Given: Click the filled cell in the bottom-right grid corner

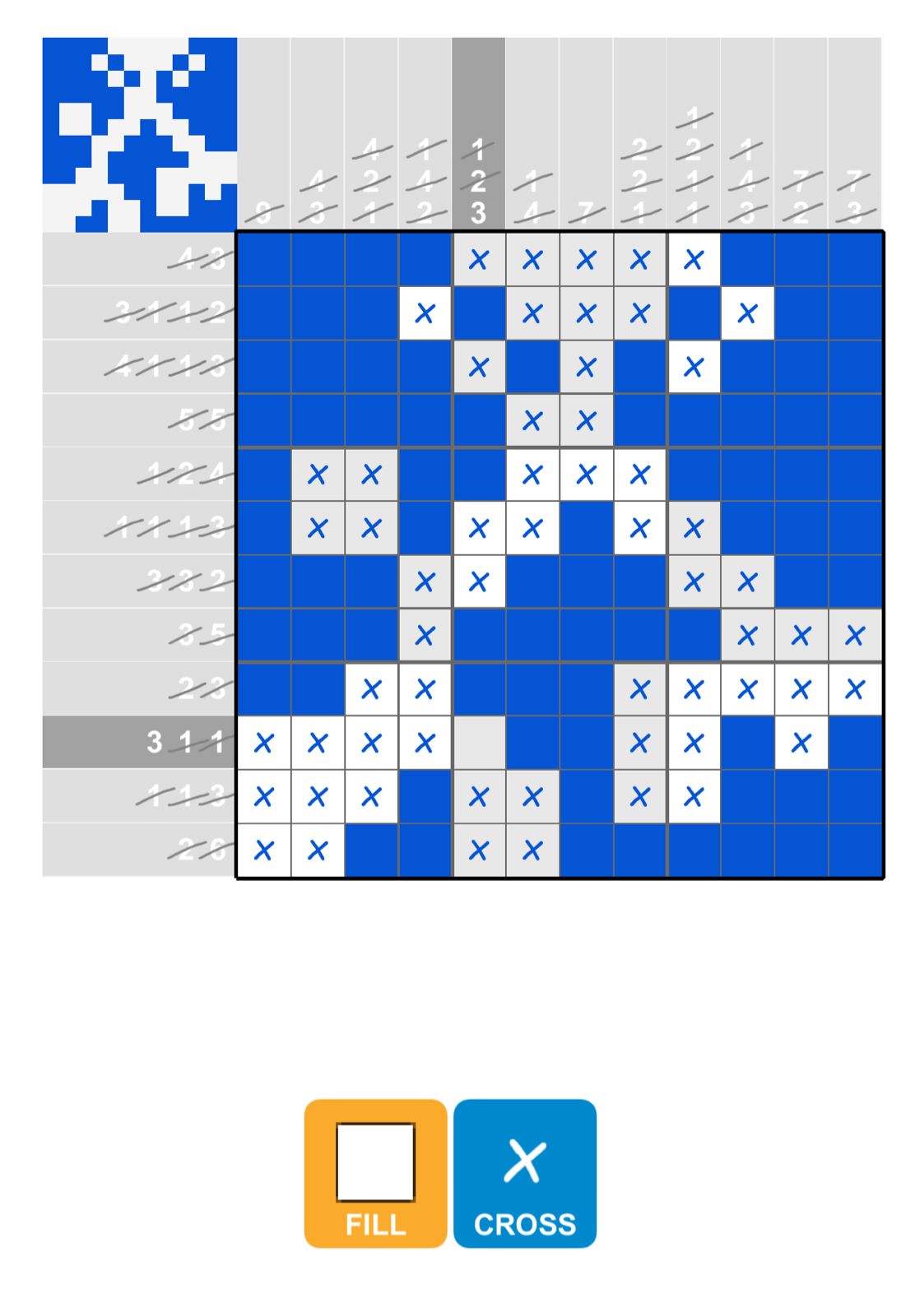Looking at the screenshot, I should pyautogui.click(x=854, y=848).
